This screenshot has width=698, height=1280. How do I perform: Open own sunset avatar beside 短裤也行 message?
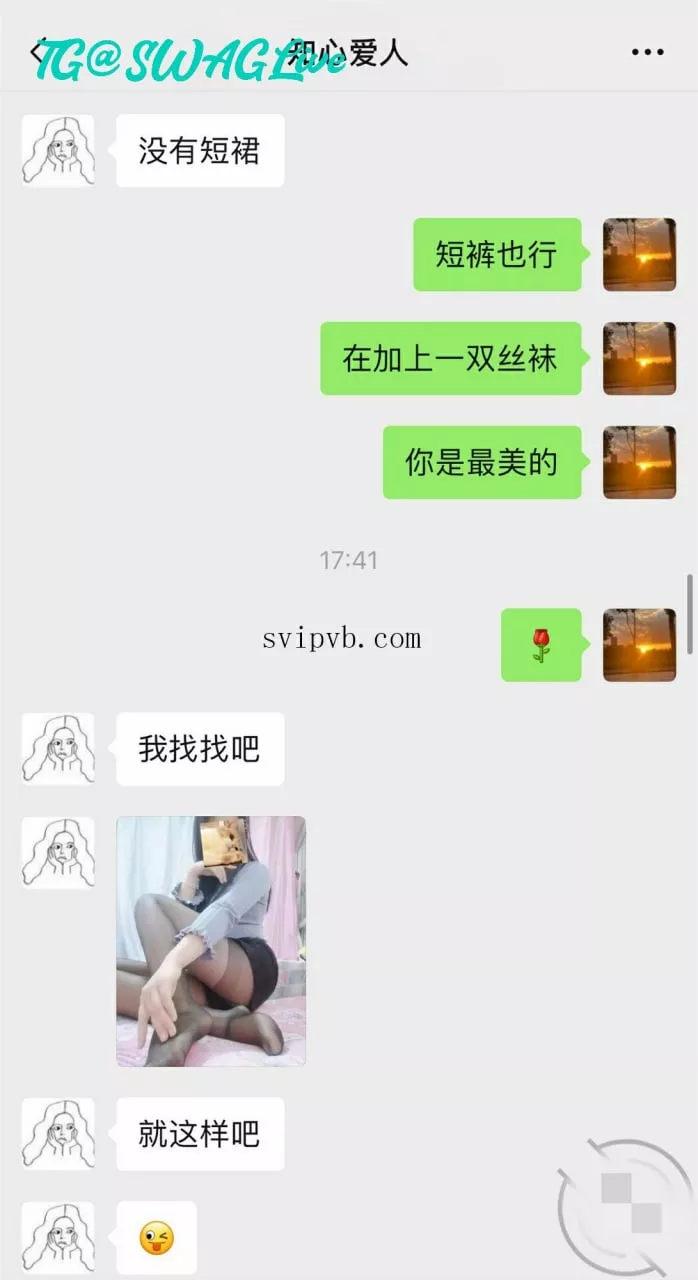tap(639, 255)
